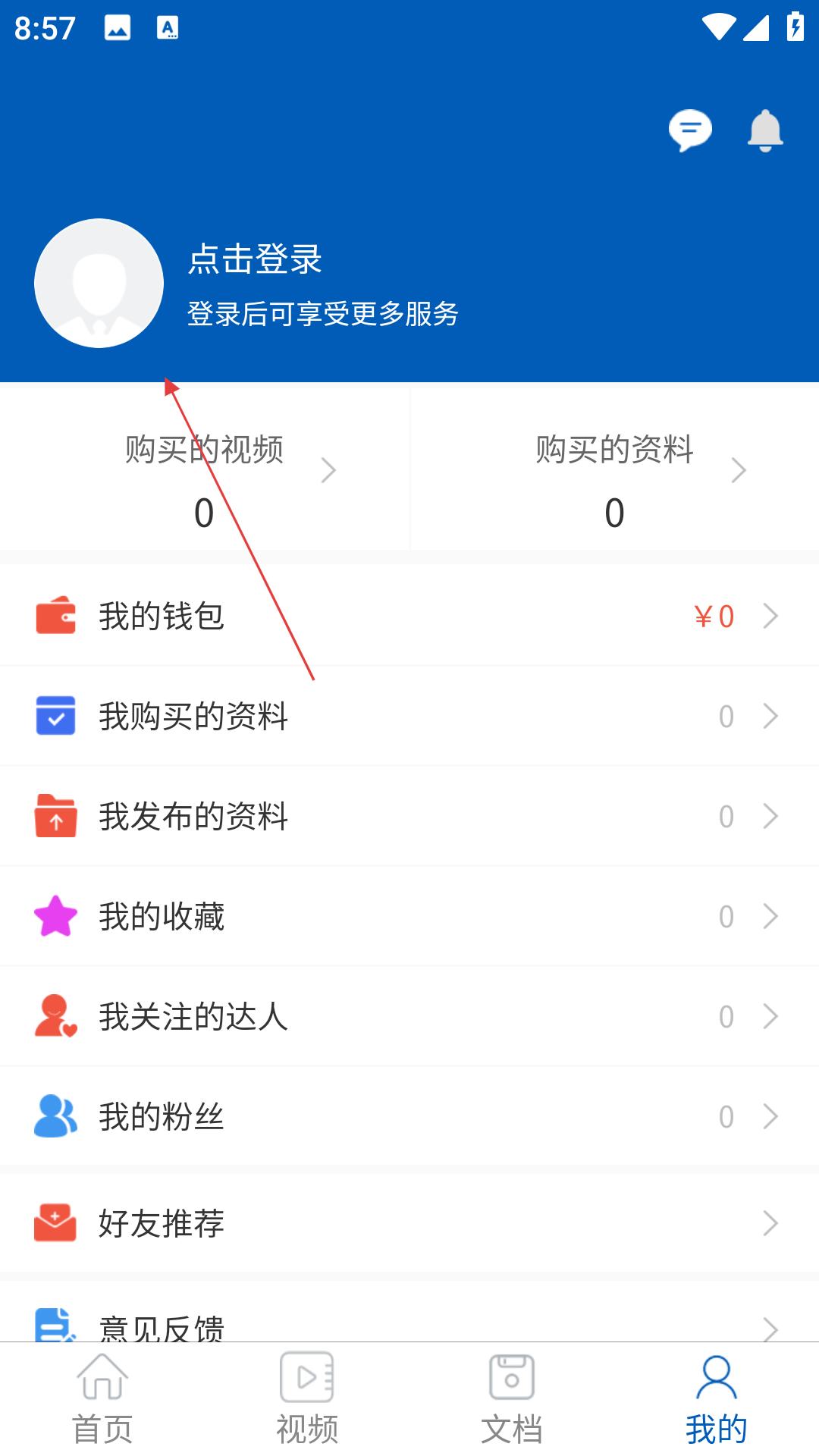Screen dimensions: 819x1456
Task: Tap 点击登录 to log in
Action: pos(255,259)
